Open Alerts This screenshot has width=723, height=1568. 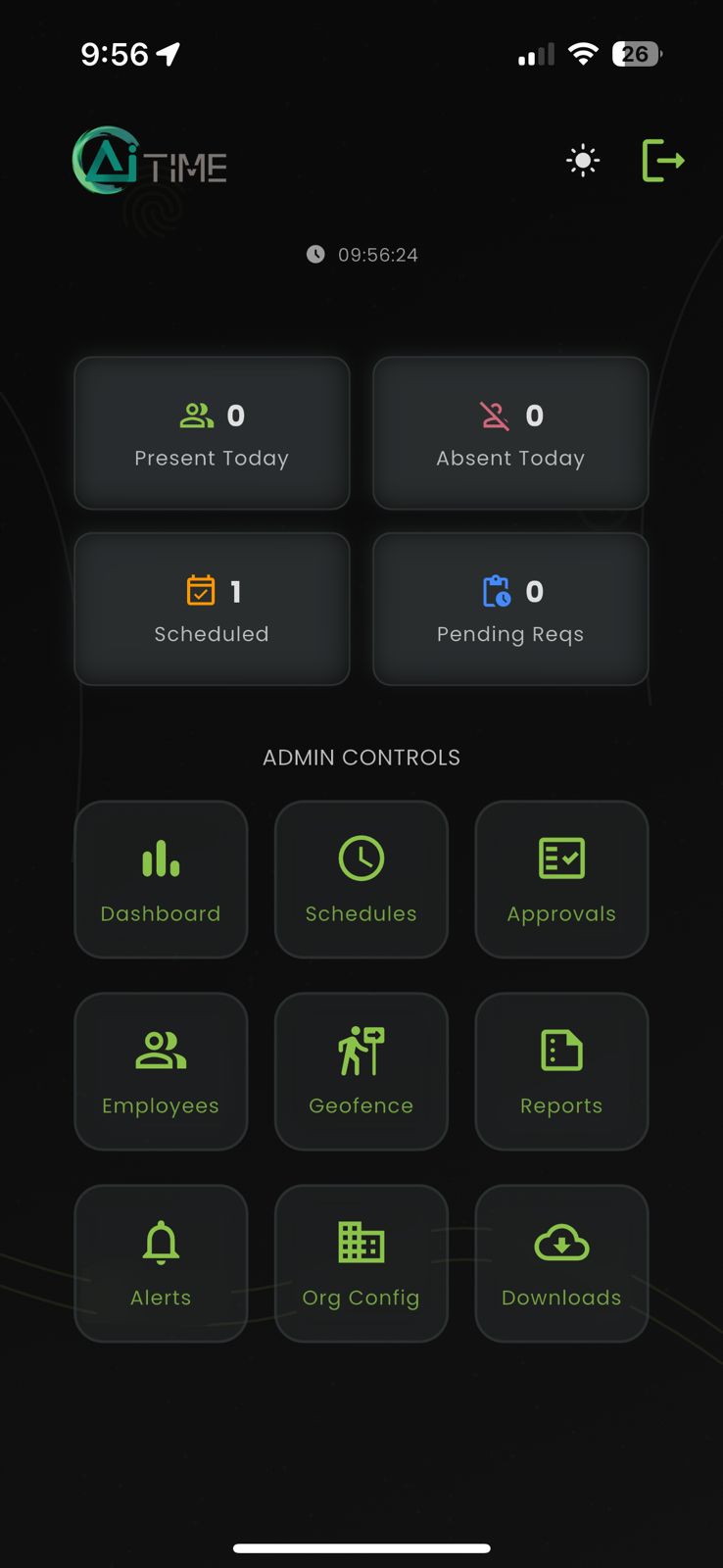[x=161, y=1263]
